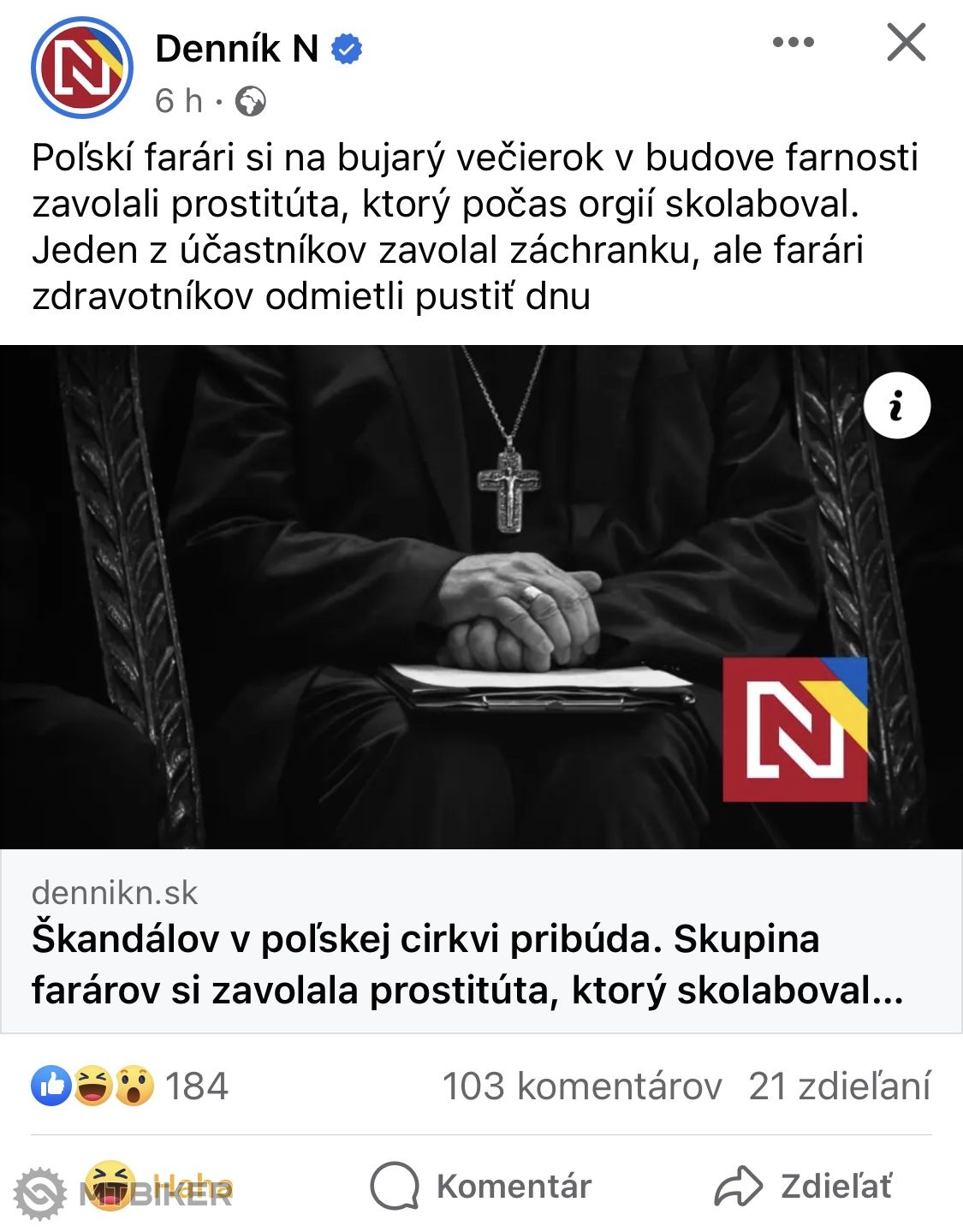Tap the info icon on the article image
The height and width of the screenshot is (1232, 963).
[896, 406]
